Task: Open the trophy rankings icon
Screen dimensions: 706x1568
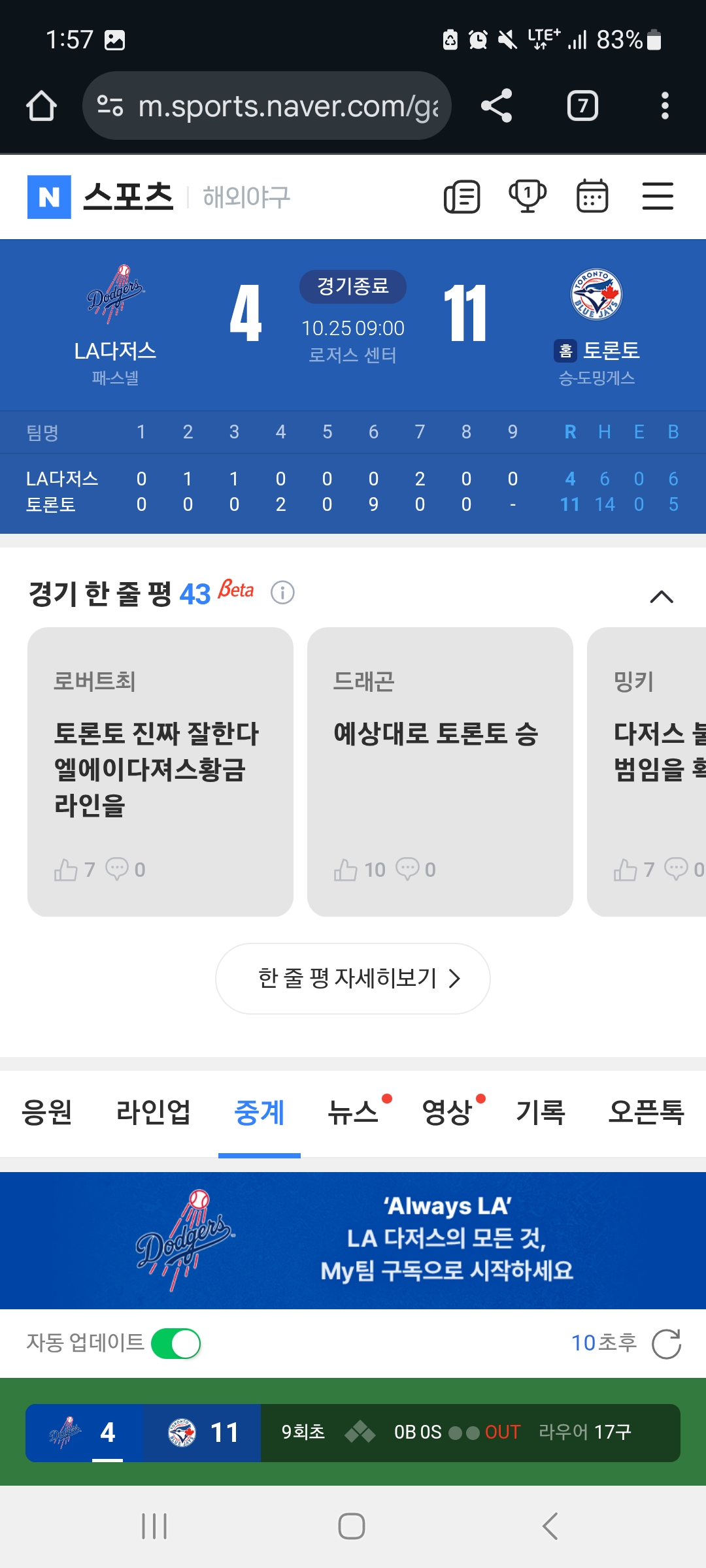Action: coord(528,197)
